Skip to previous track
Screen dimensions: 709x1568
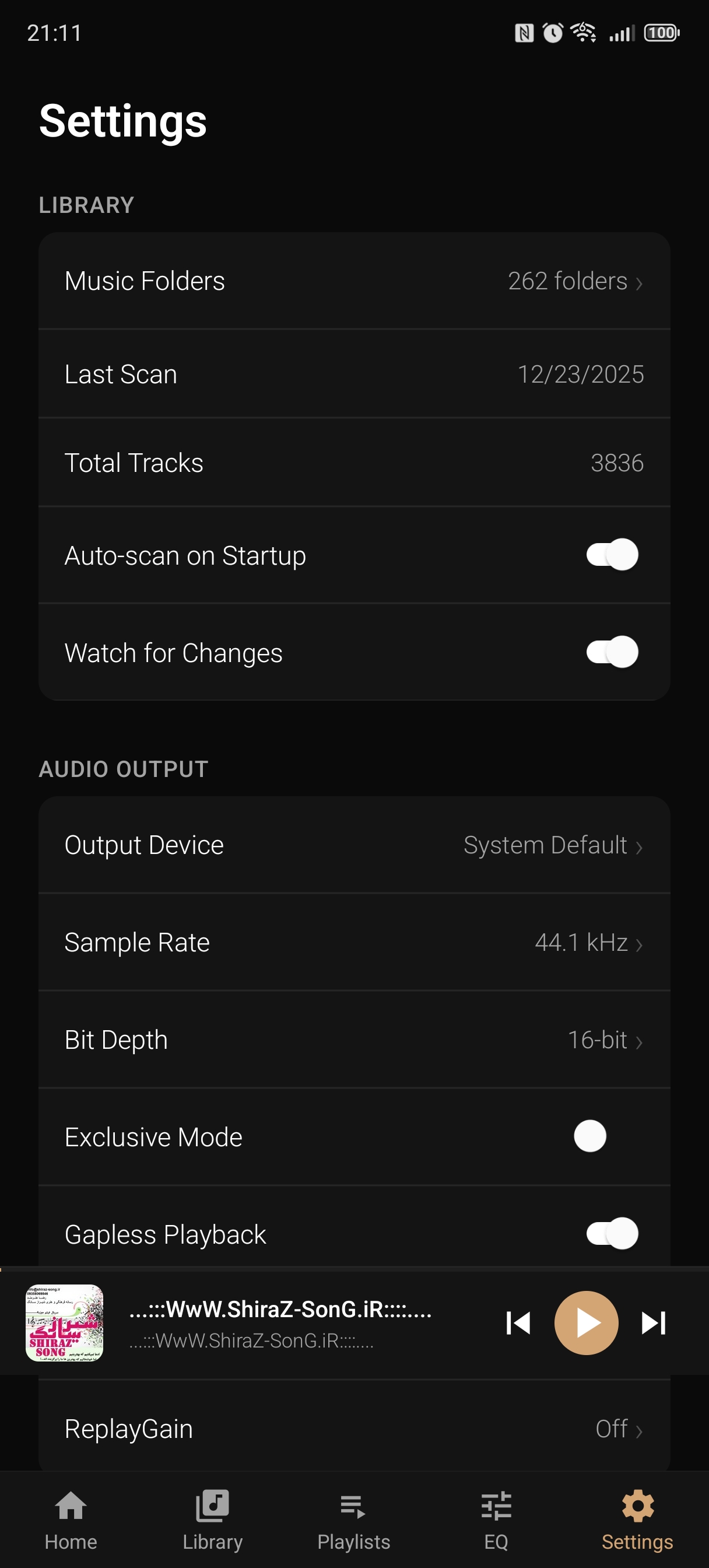point(518,1322)
